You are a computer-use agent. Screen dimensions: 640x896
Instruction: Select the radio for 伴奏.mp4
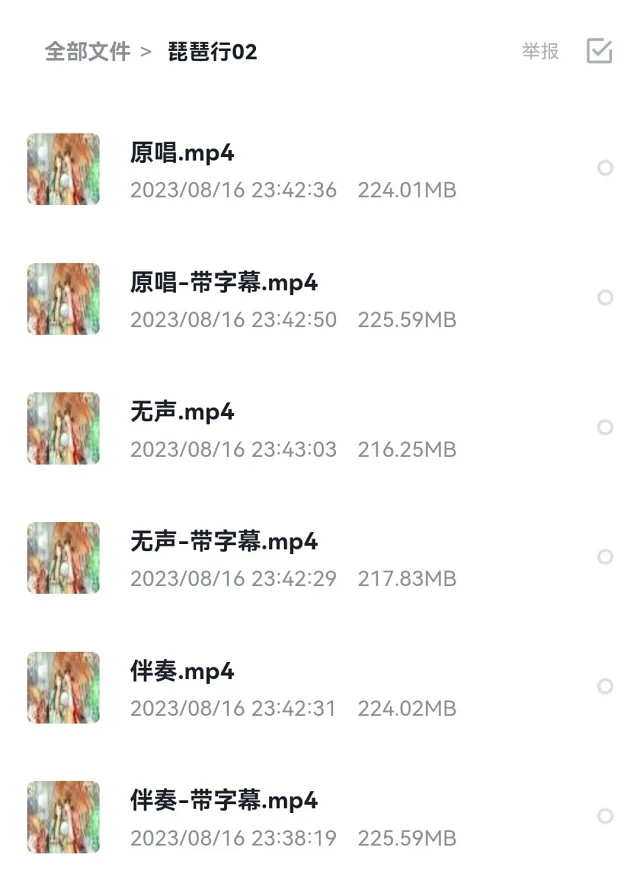(605, 686)
